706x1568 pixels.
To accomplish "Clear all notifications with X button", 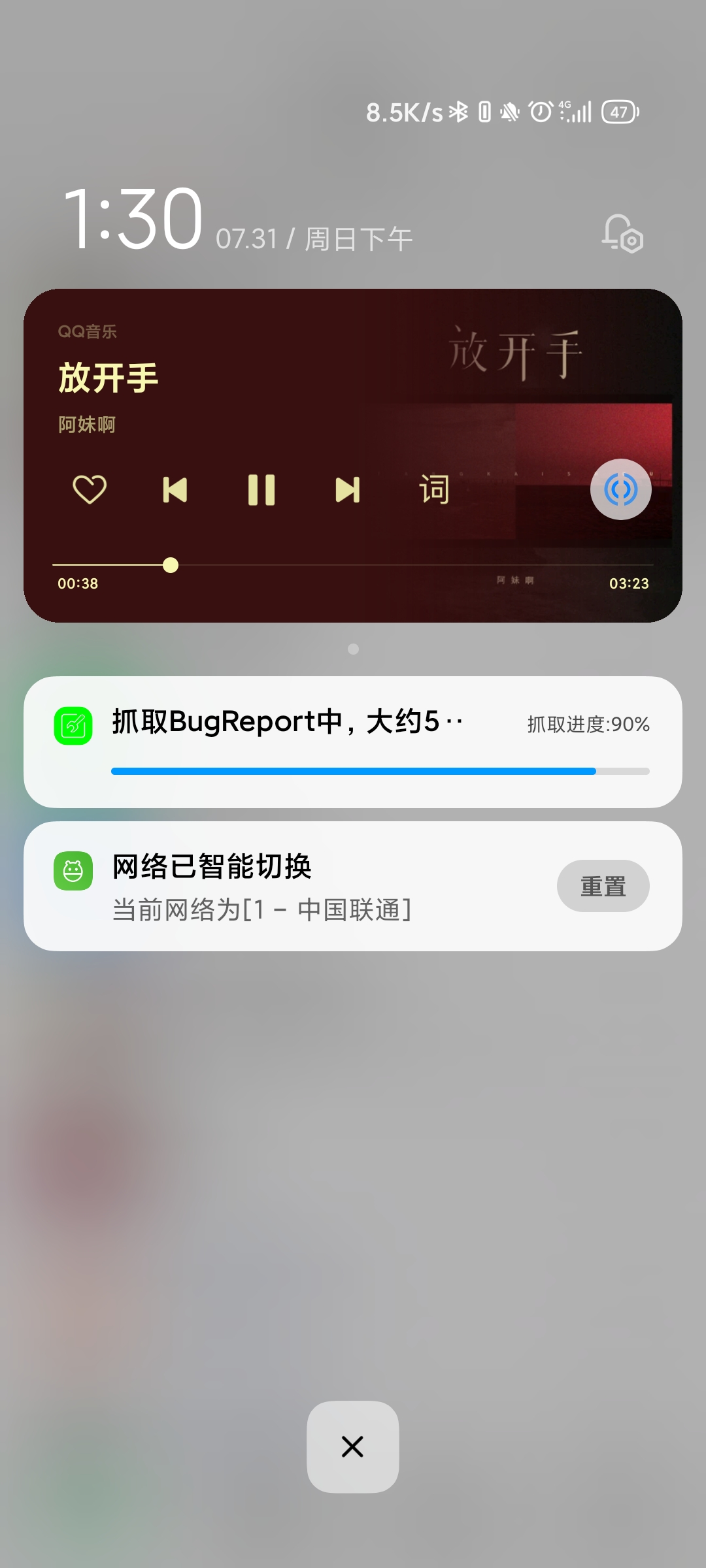I will tap(352, 1446).
